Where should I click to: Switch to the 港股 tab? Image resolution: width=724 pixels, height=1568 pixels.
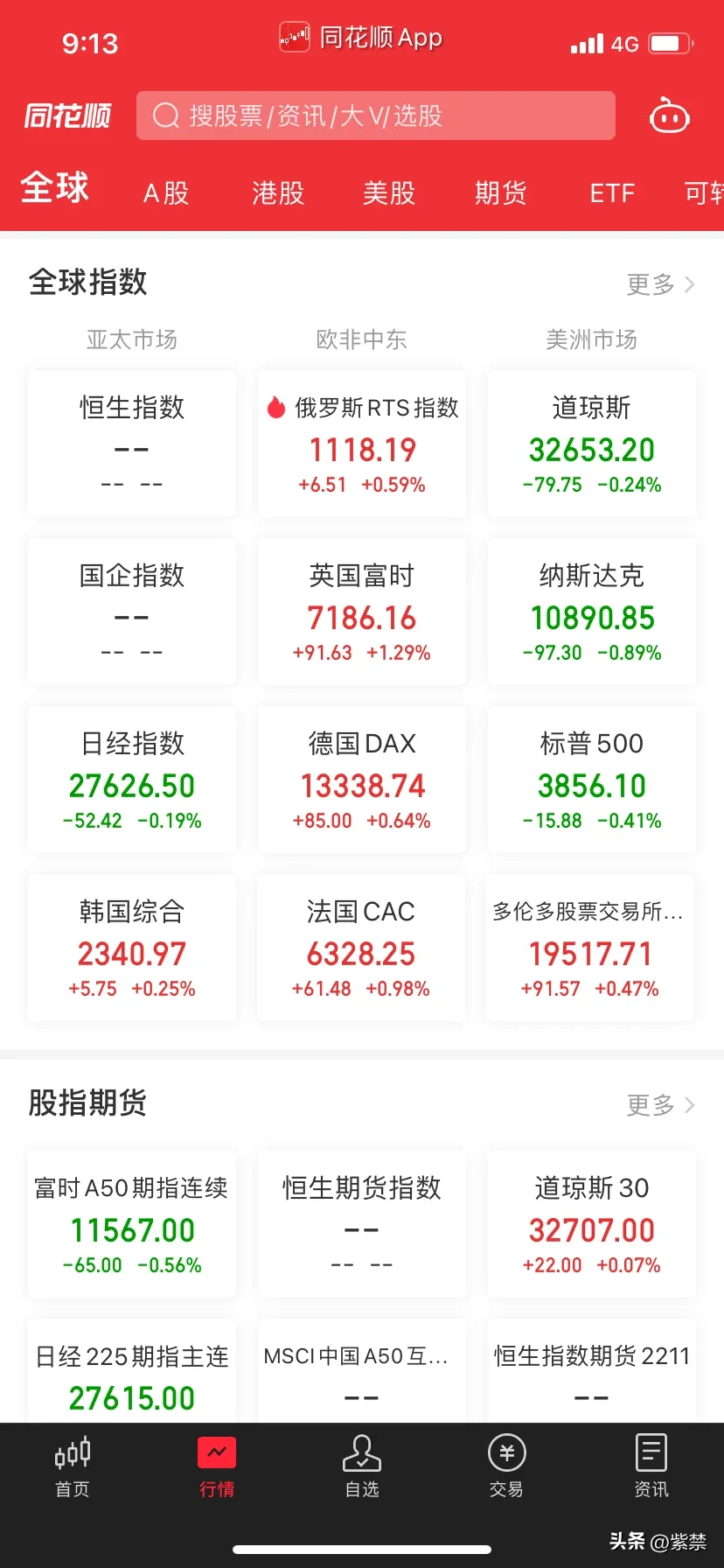click(278, 192)
